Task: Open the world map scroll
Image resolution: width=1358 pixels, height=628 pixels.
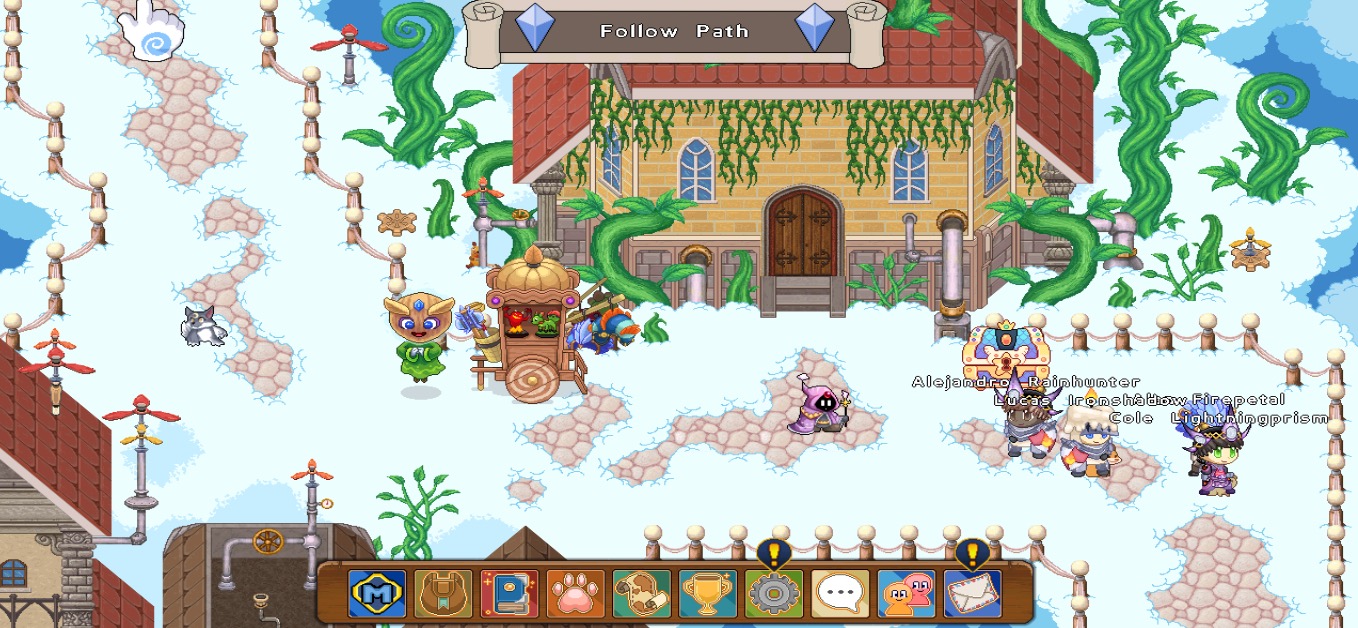Action: pos(641,594)
